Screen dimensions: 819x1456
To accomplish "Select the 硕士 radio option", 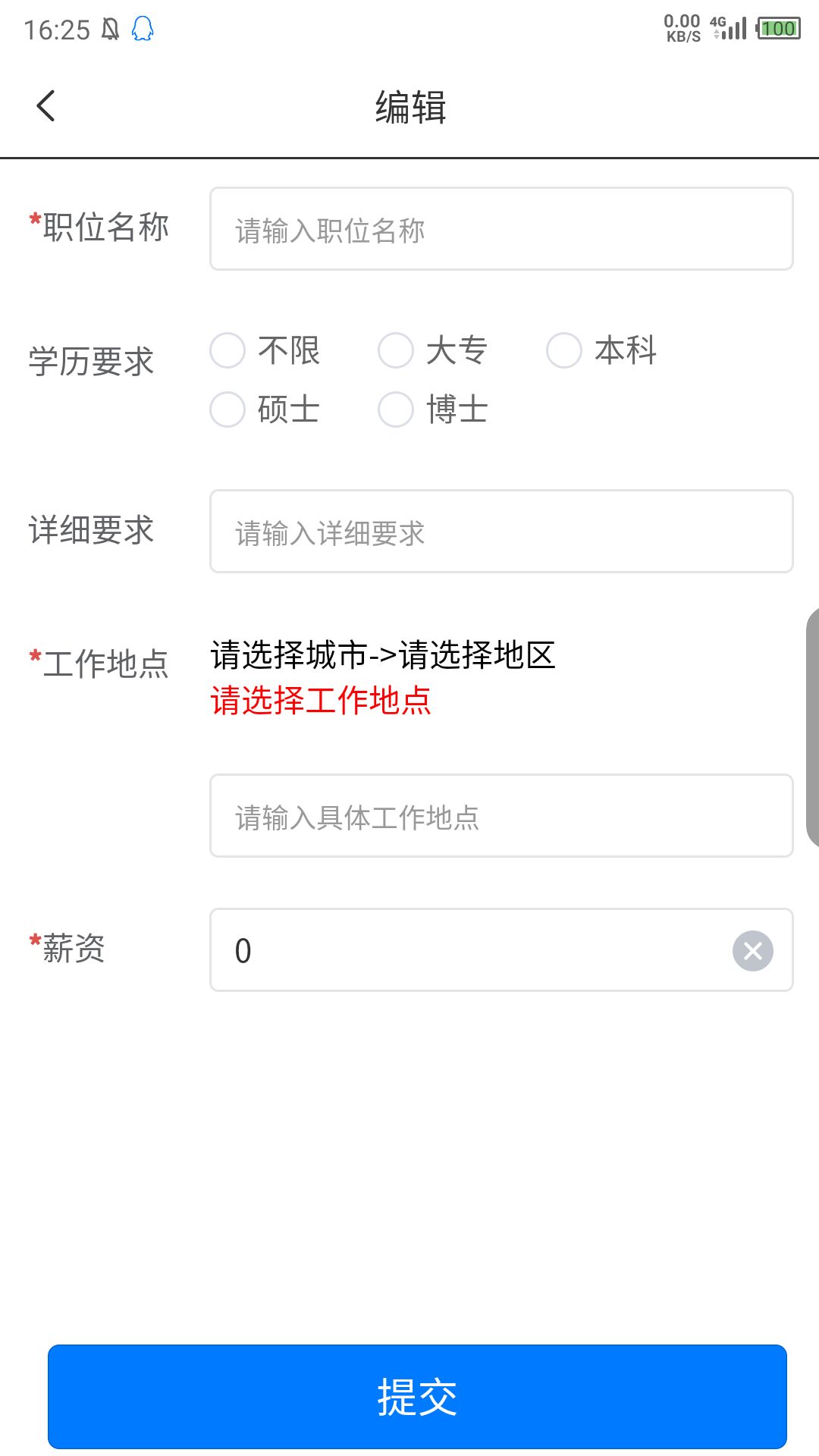I will (228, 409).
